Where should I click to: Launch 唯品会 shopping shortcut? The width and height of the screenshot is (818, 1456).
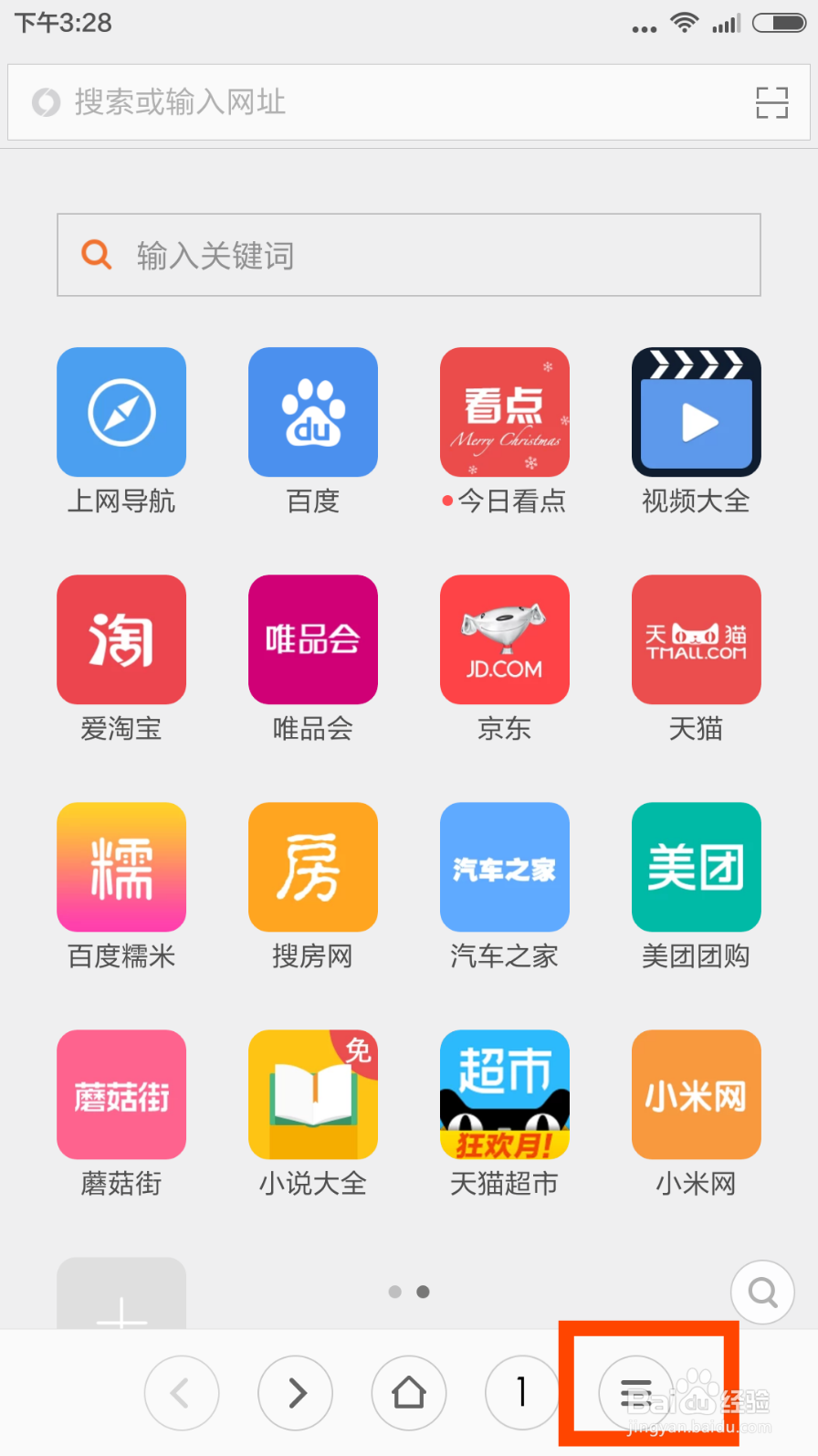[313, 639]
